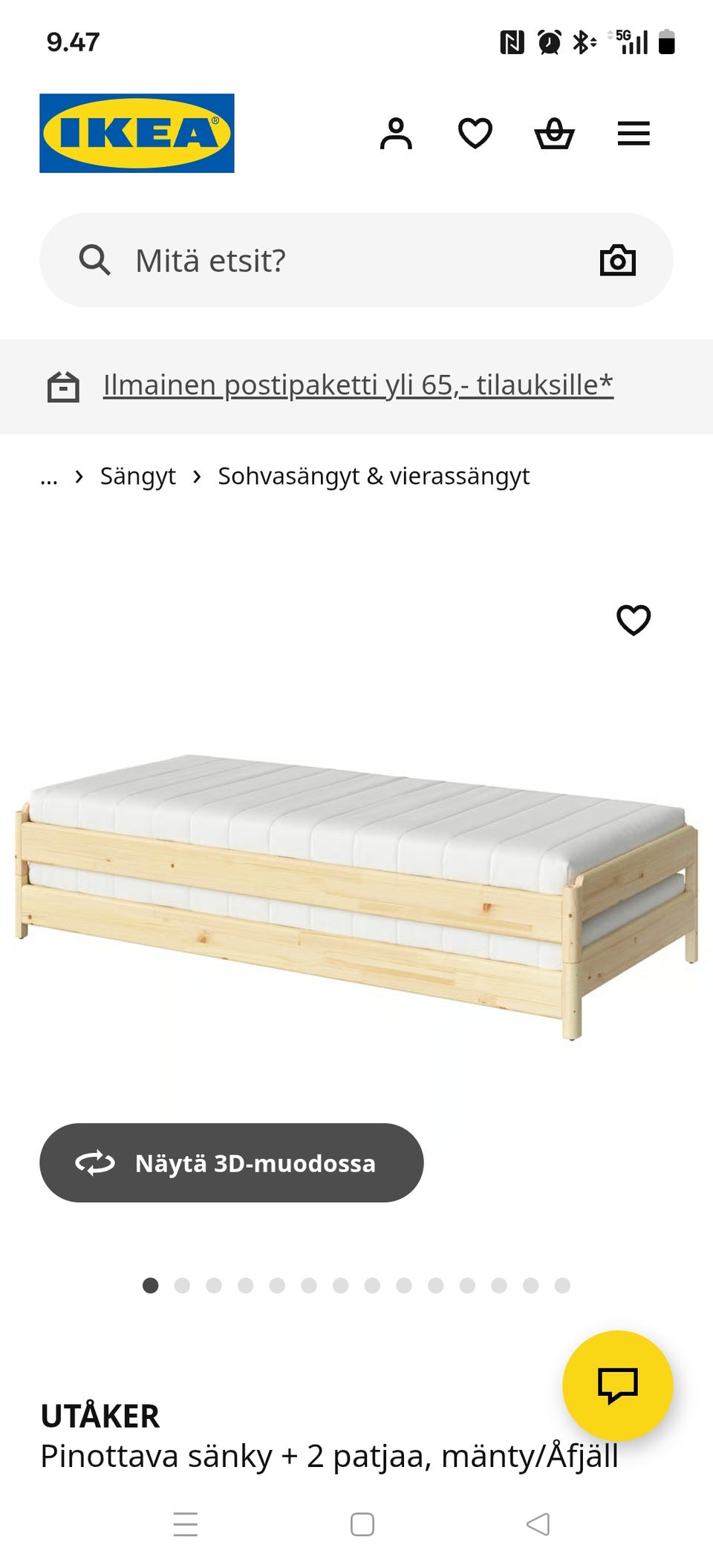Go to Sängyt breadcrumb
Screen dimensions: 713x1568
(x=138, y=477)
